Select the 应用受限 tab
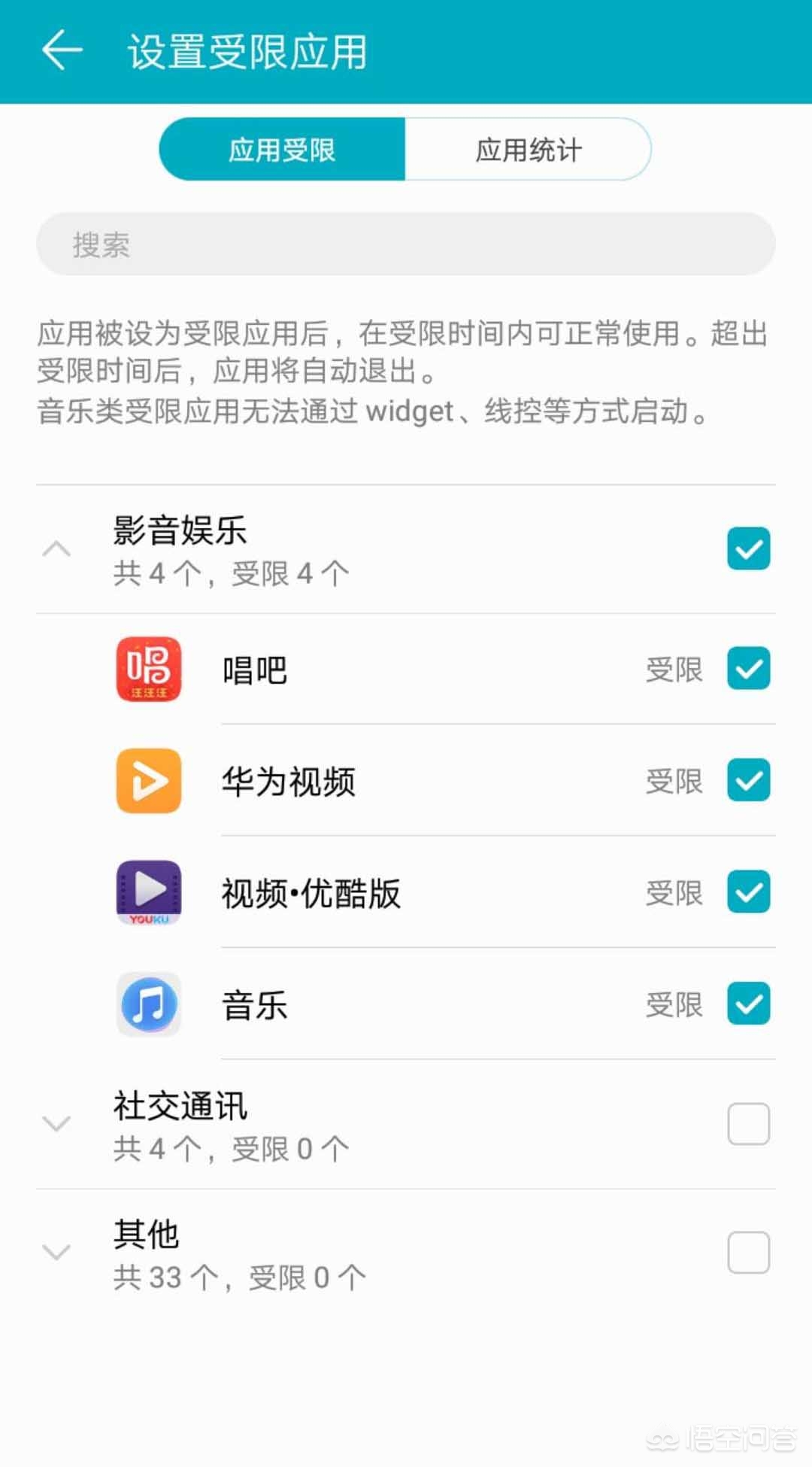This screenshot has width=812, height=1467. 282,149
